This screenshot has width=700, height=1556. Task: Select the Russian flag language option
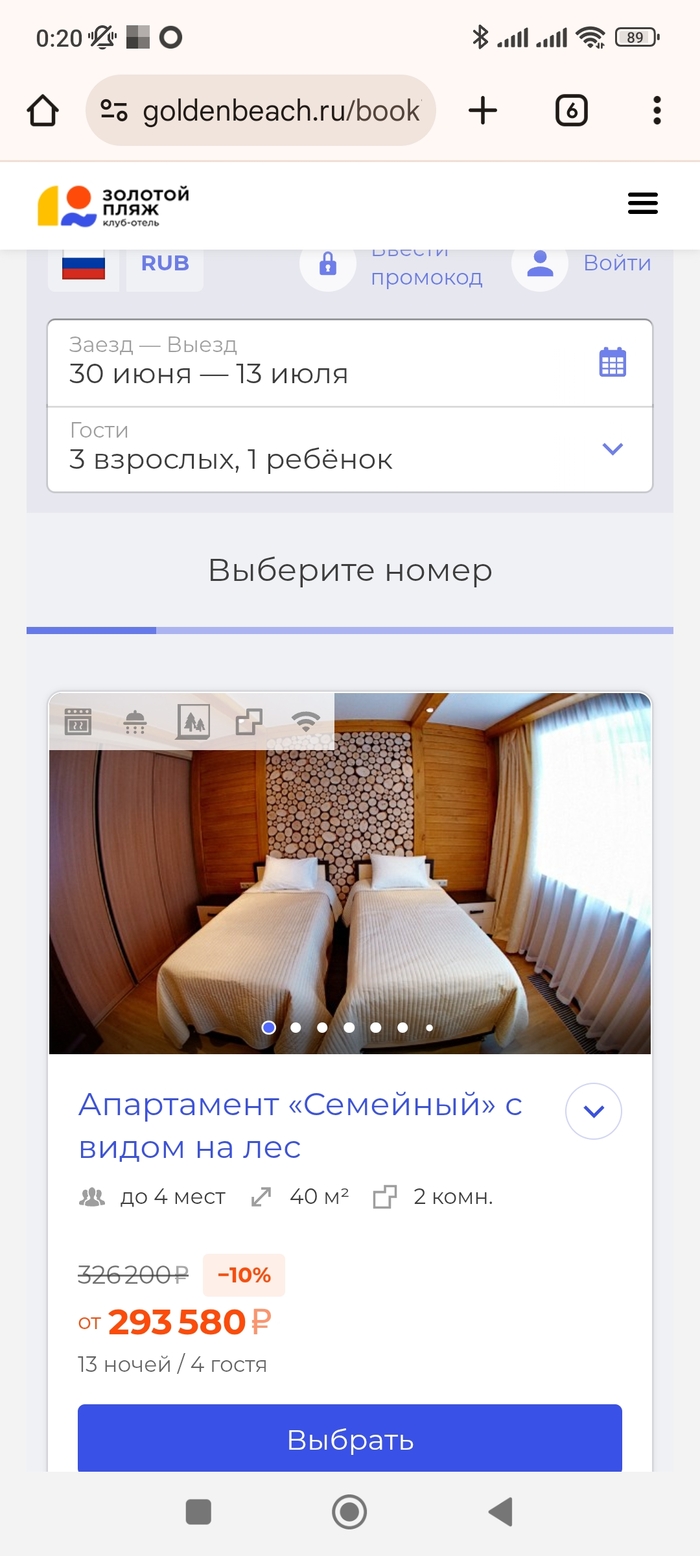point(83,265)
